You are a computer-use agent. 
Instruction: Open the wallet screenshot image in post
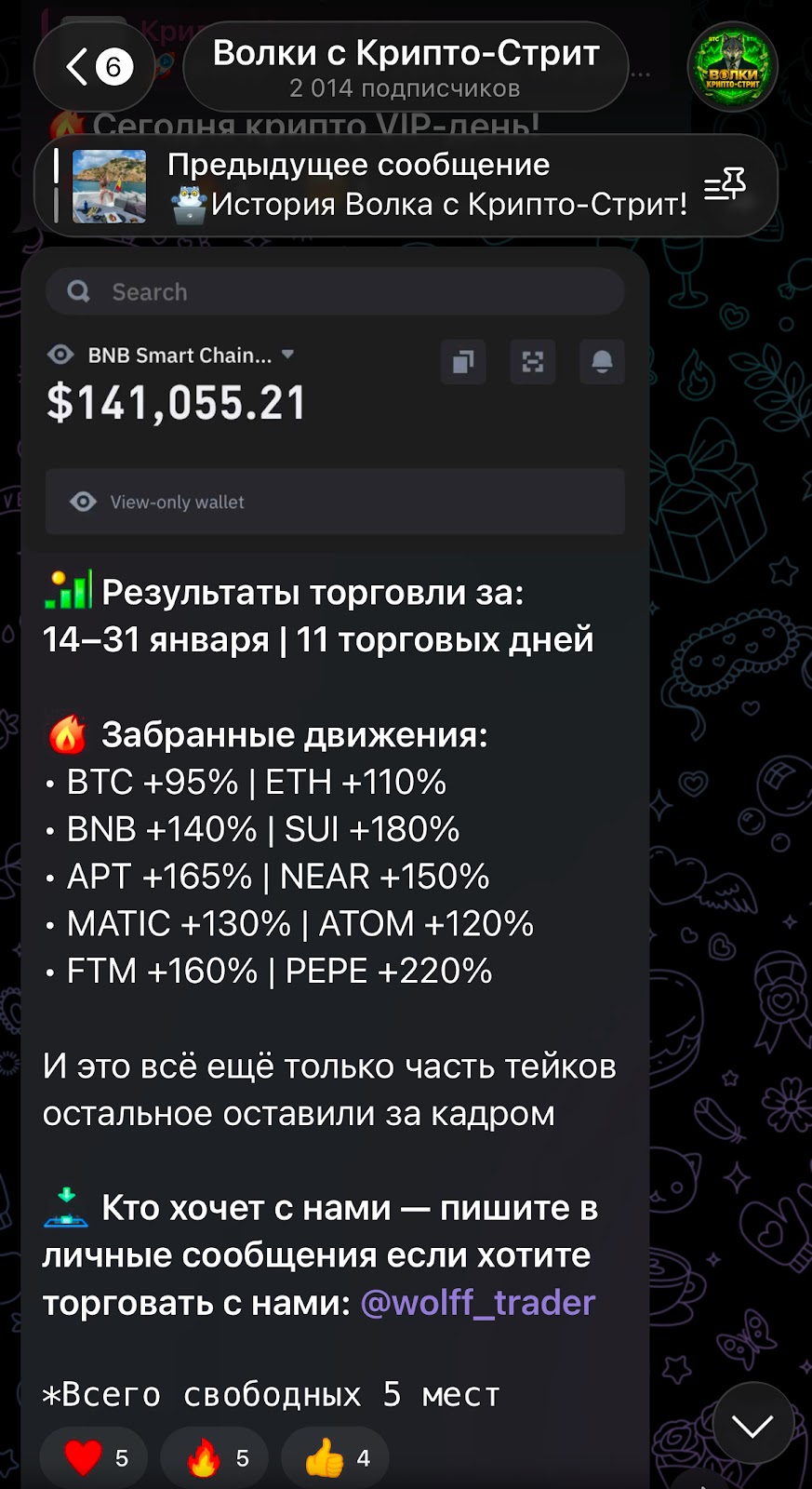[335, 400]
